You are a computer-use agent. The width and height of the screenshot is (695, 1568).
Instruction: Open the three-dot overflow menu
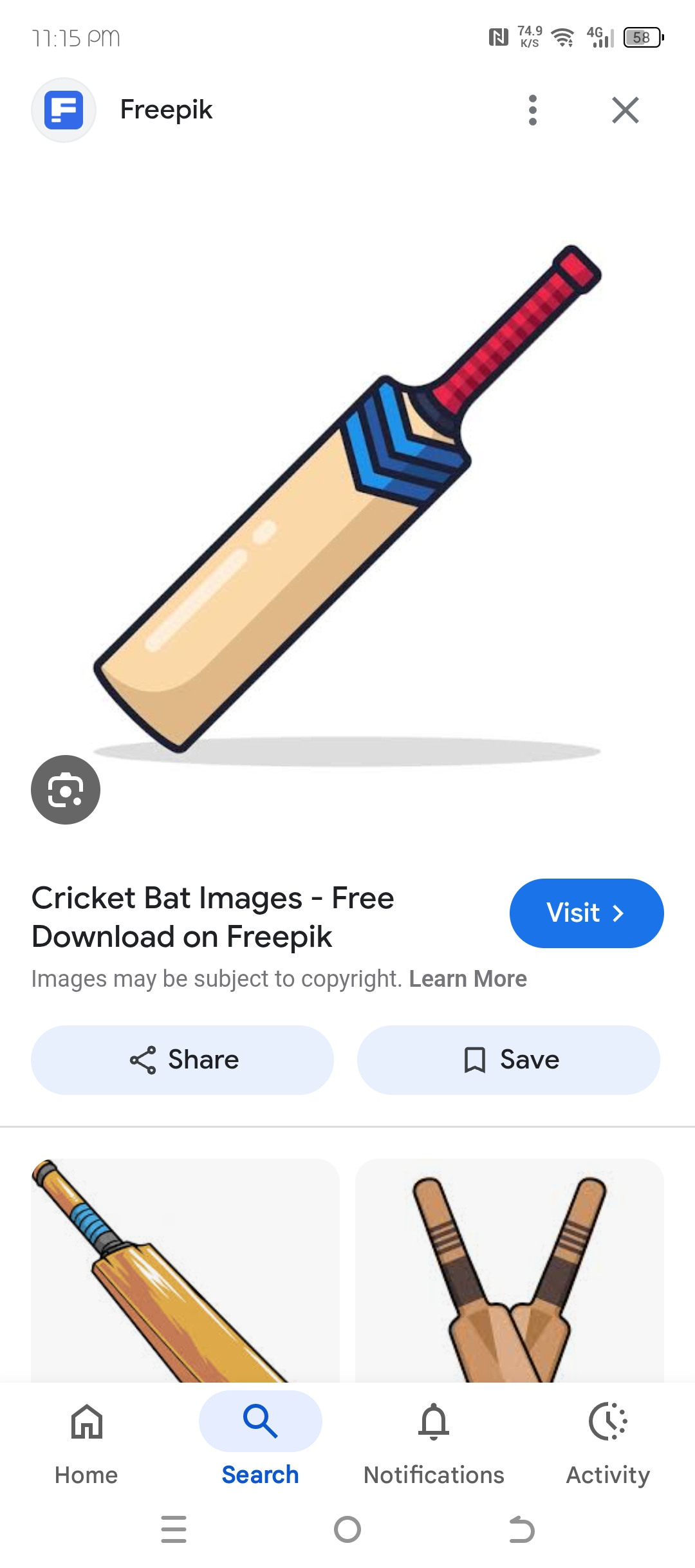click(532, 110)
